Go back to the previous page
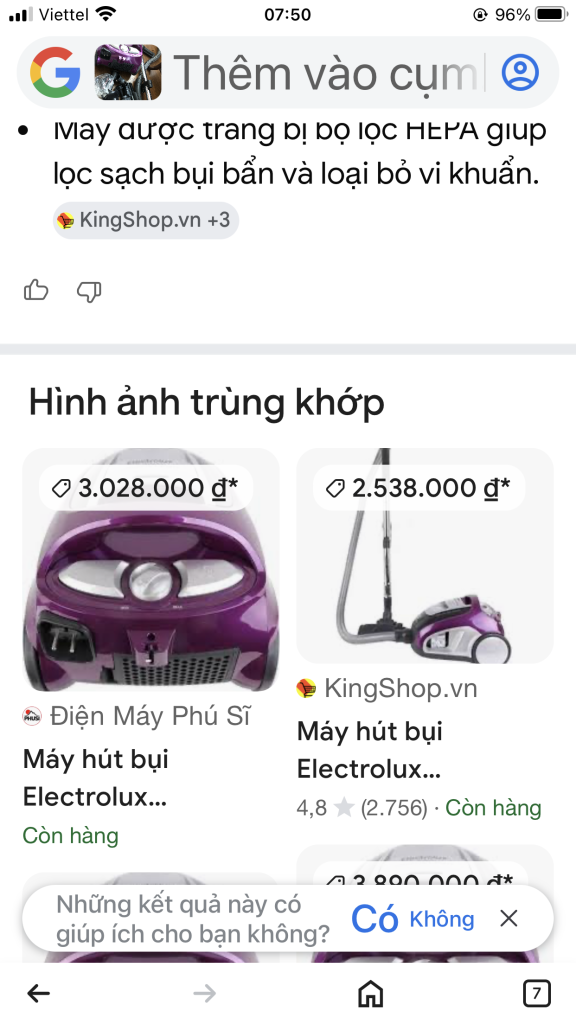This screenshot has width=576, height=1024. coord(39,994)
